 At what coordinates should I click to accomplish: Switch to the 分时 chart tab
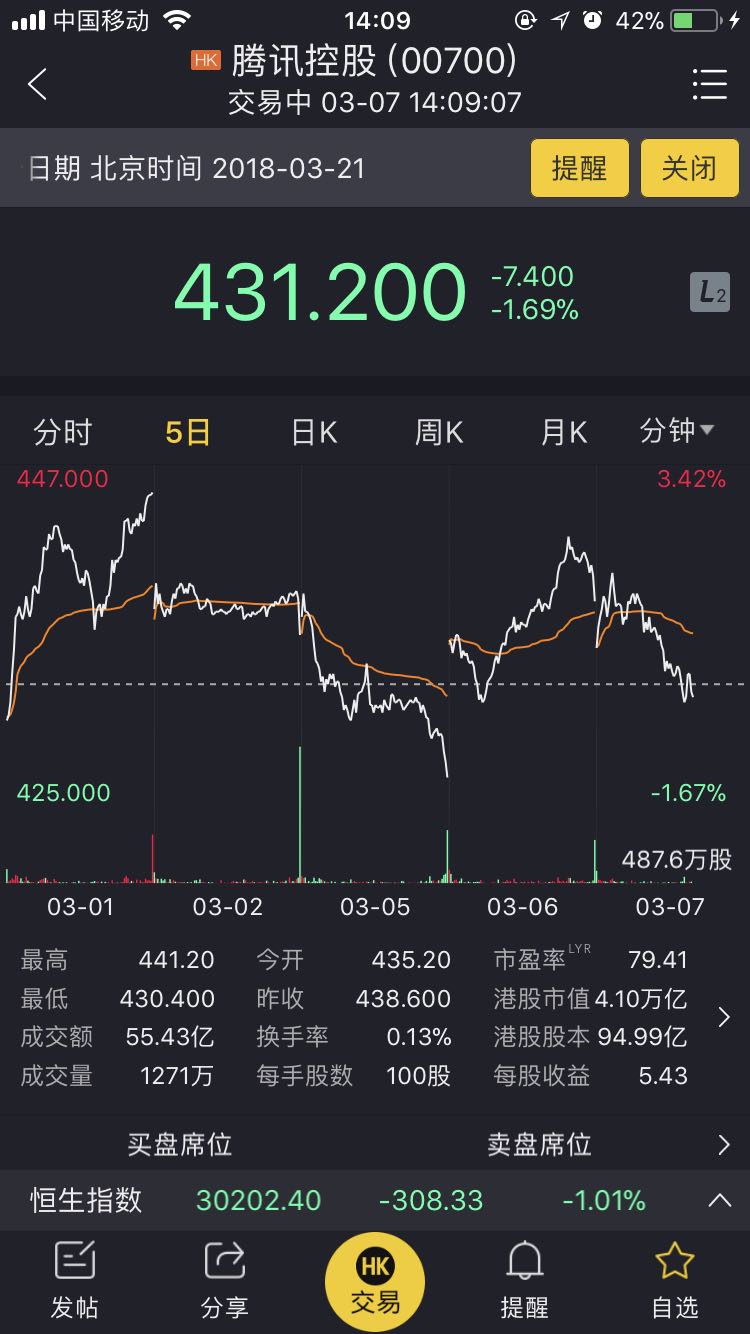[63, 432]
